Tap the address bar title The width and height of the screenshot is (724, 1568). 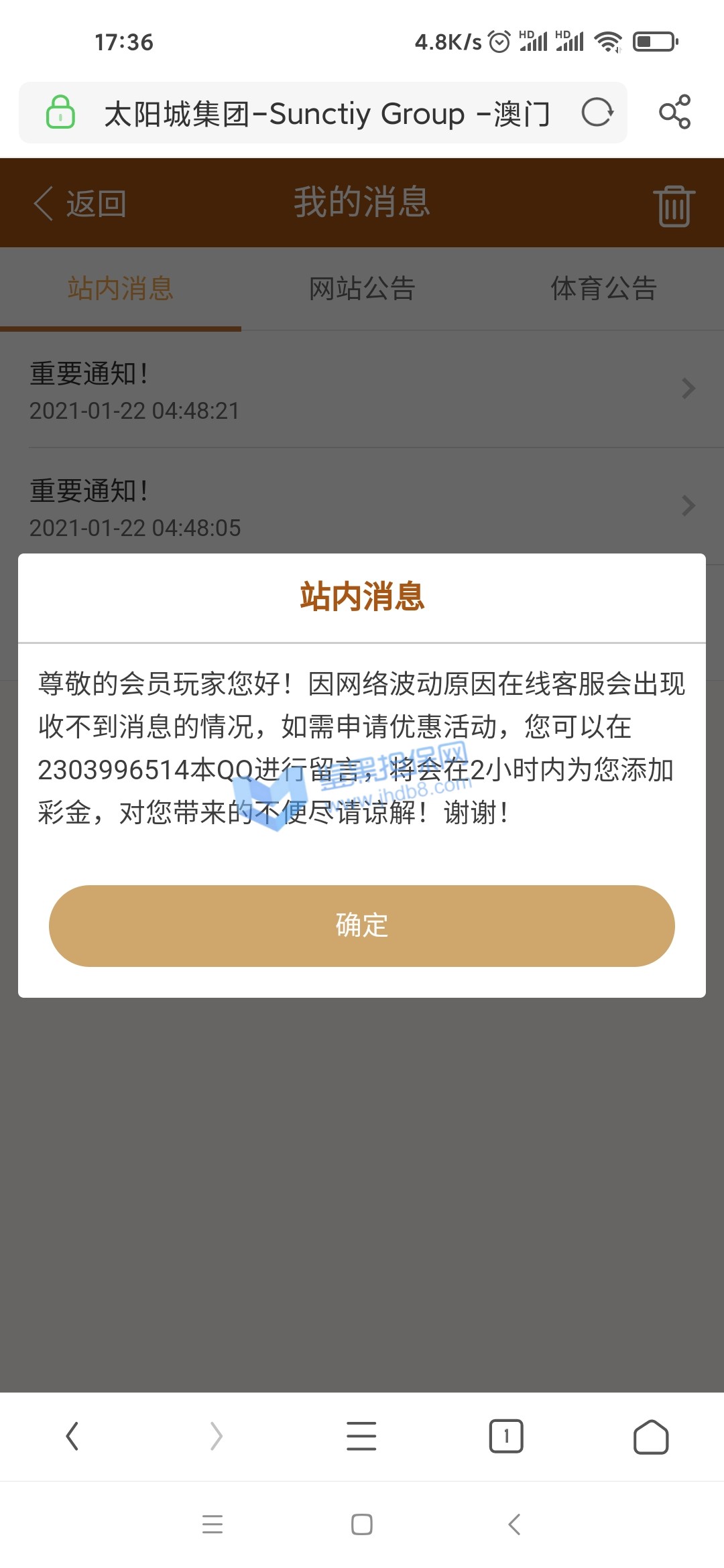click(326, 113)
